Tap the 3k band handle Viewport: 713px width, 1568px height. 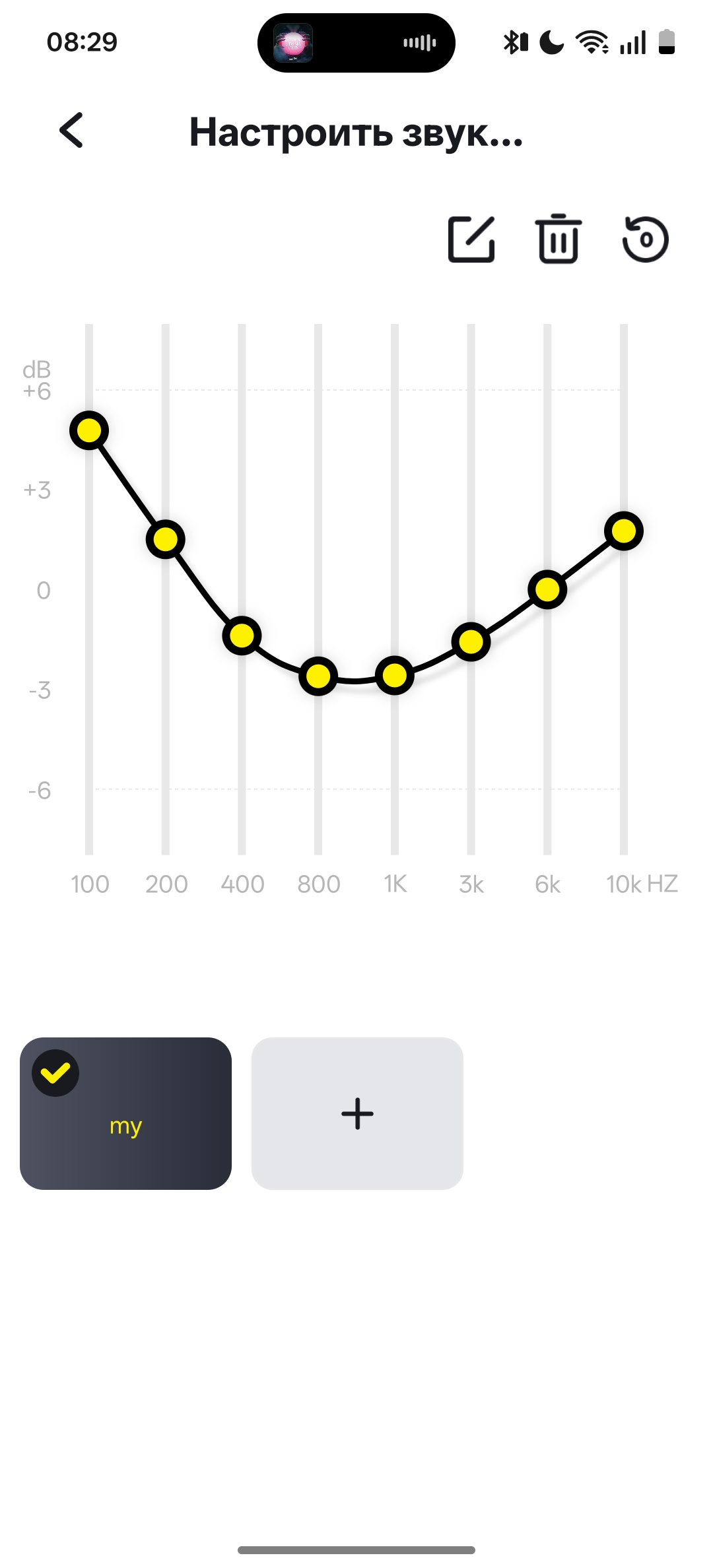[471, 641]
